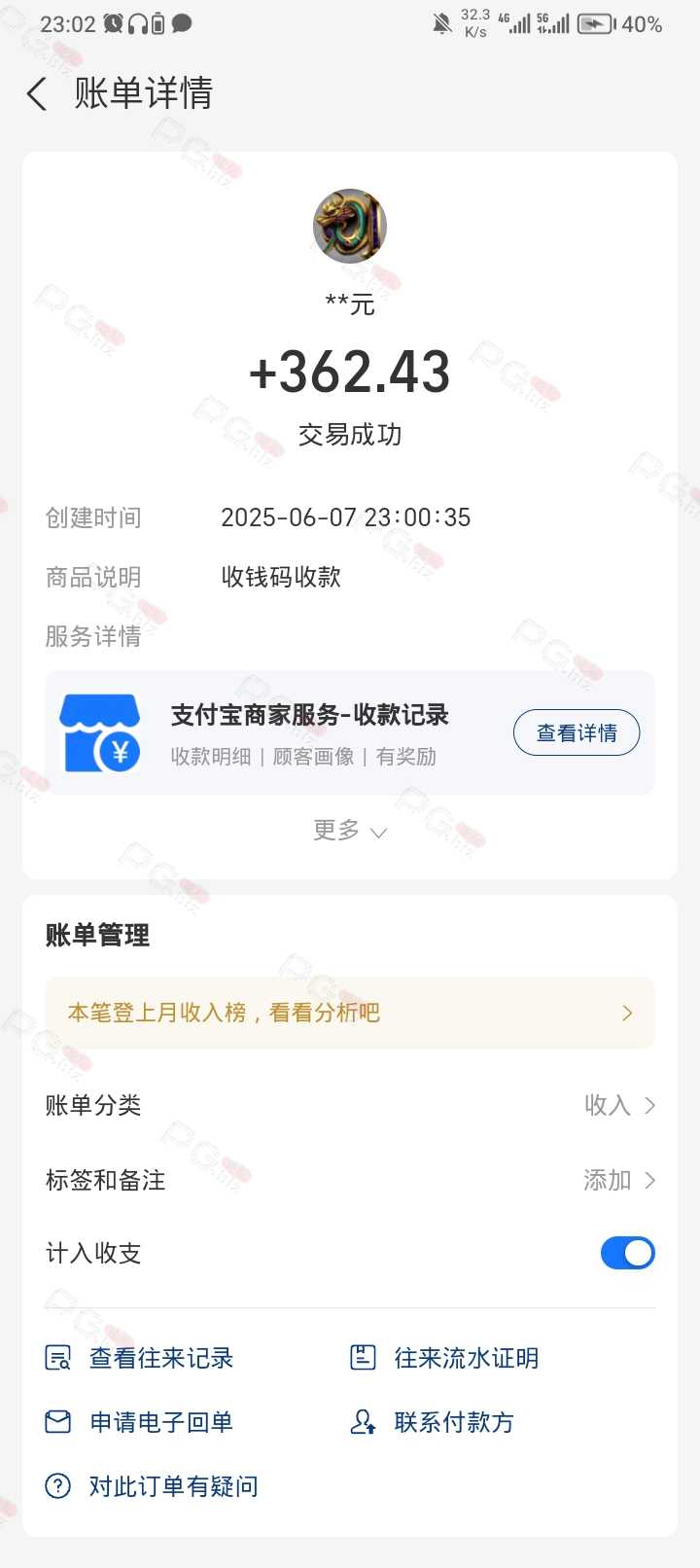Tap the payer avatar image

350,226
